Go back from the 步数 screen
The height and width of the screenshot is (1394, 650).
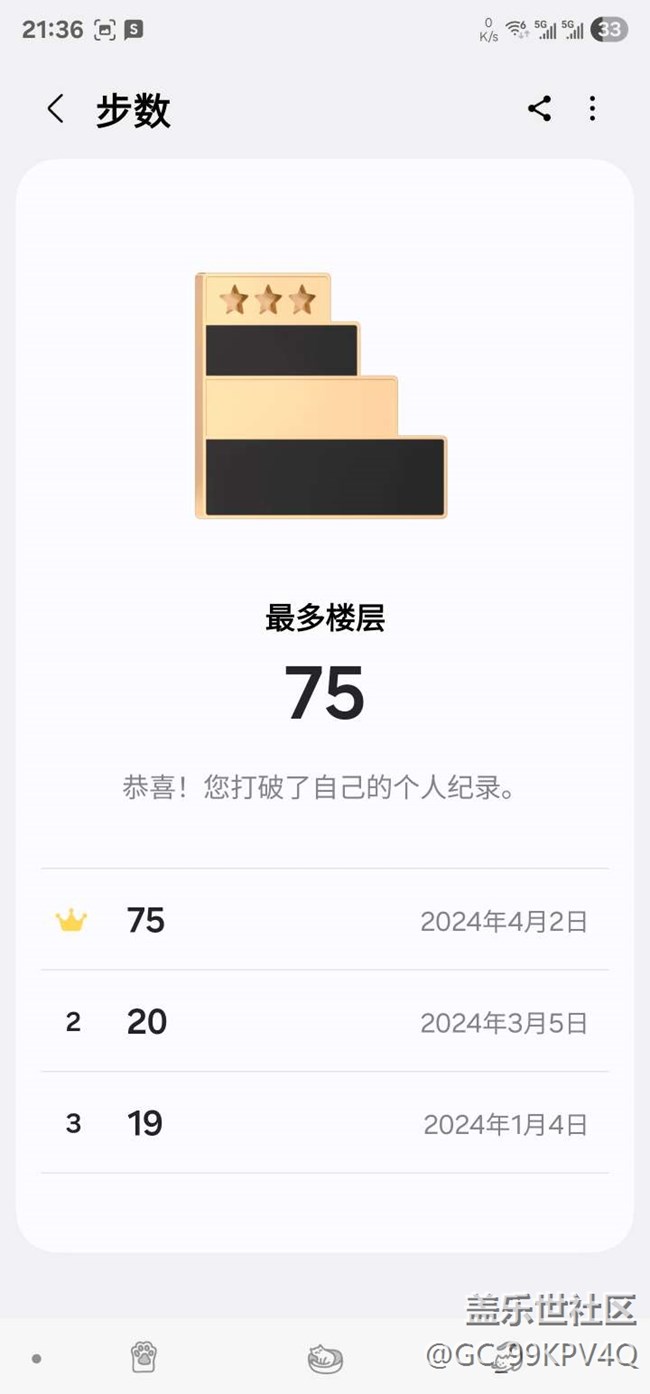pos(55,109)
